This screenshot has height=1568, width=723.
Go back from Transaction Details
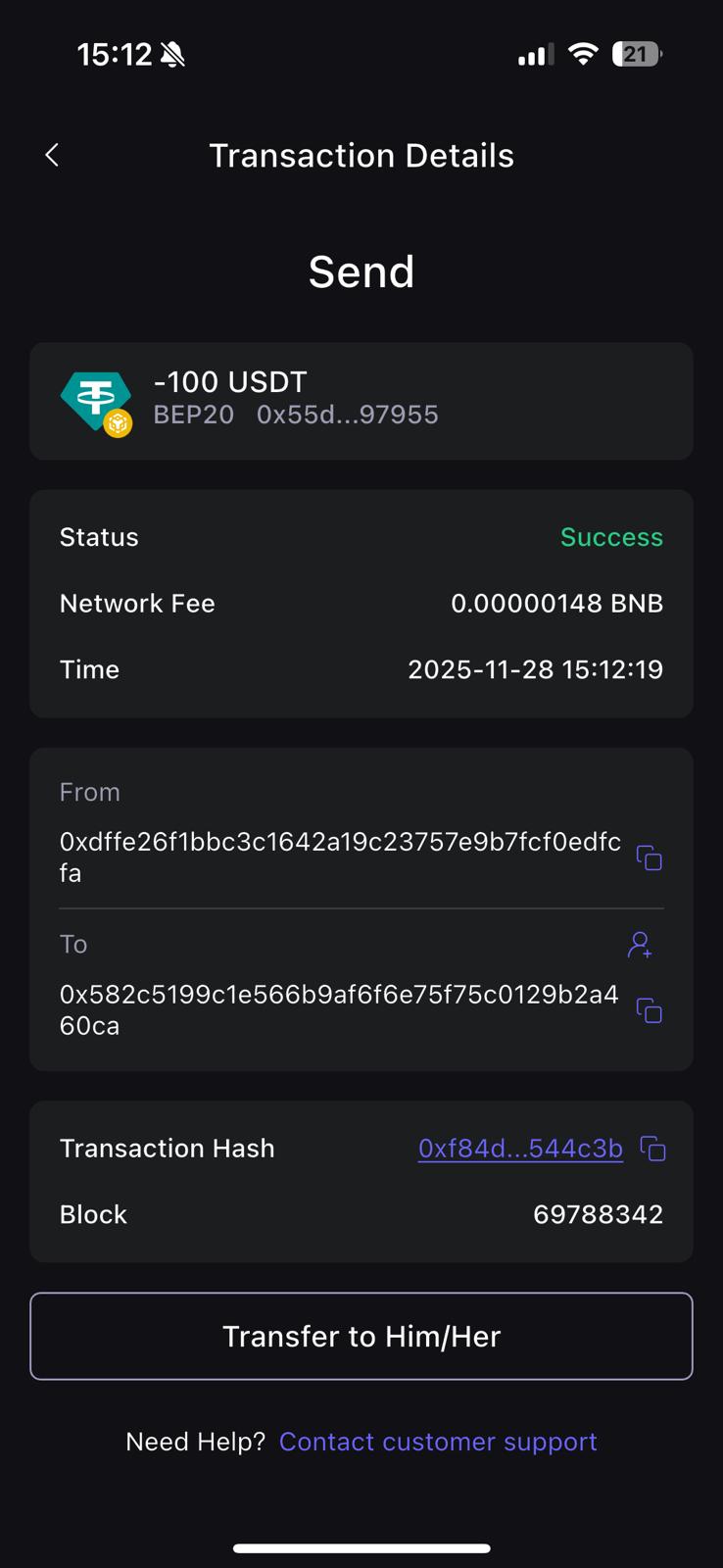(53, 155)
